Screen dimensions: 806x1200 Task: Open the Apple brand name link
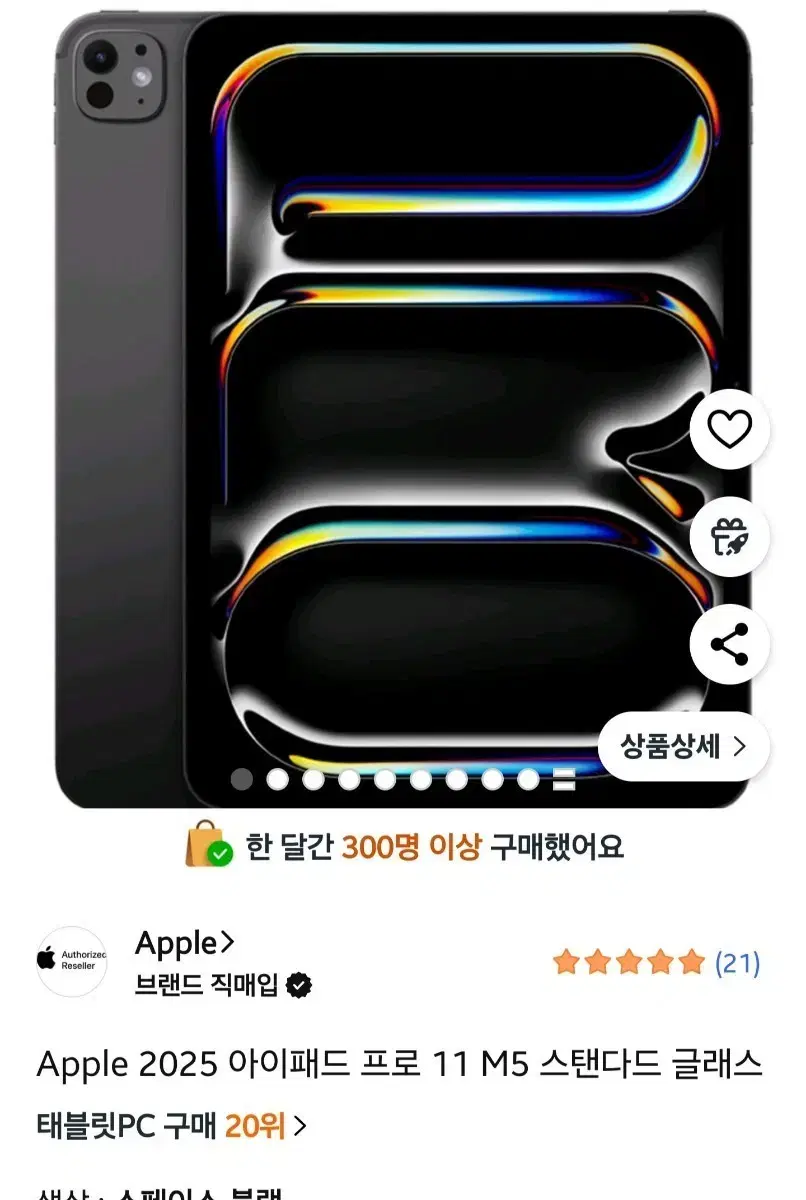(175, 942)
